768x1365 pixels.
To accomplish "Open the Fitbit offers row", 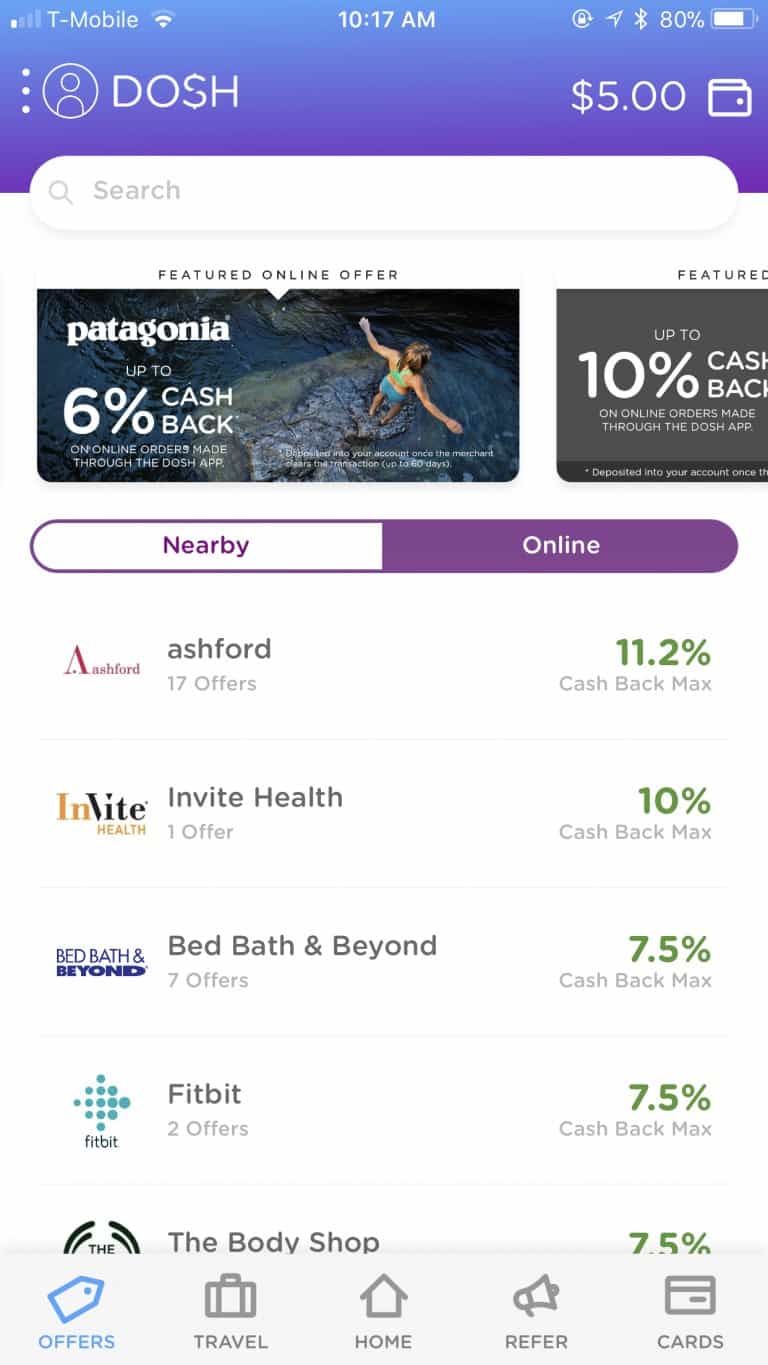I will (x=384, y=1110).
